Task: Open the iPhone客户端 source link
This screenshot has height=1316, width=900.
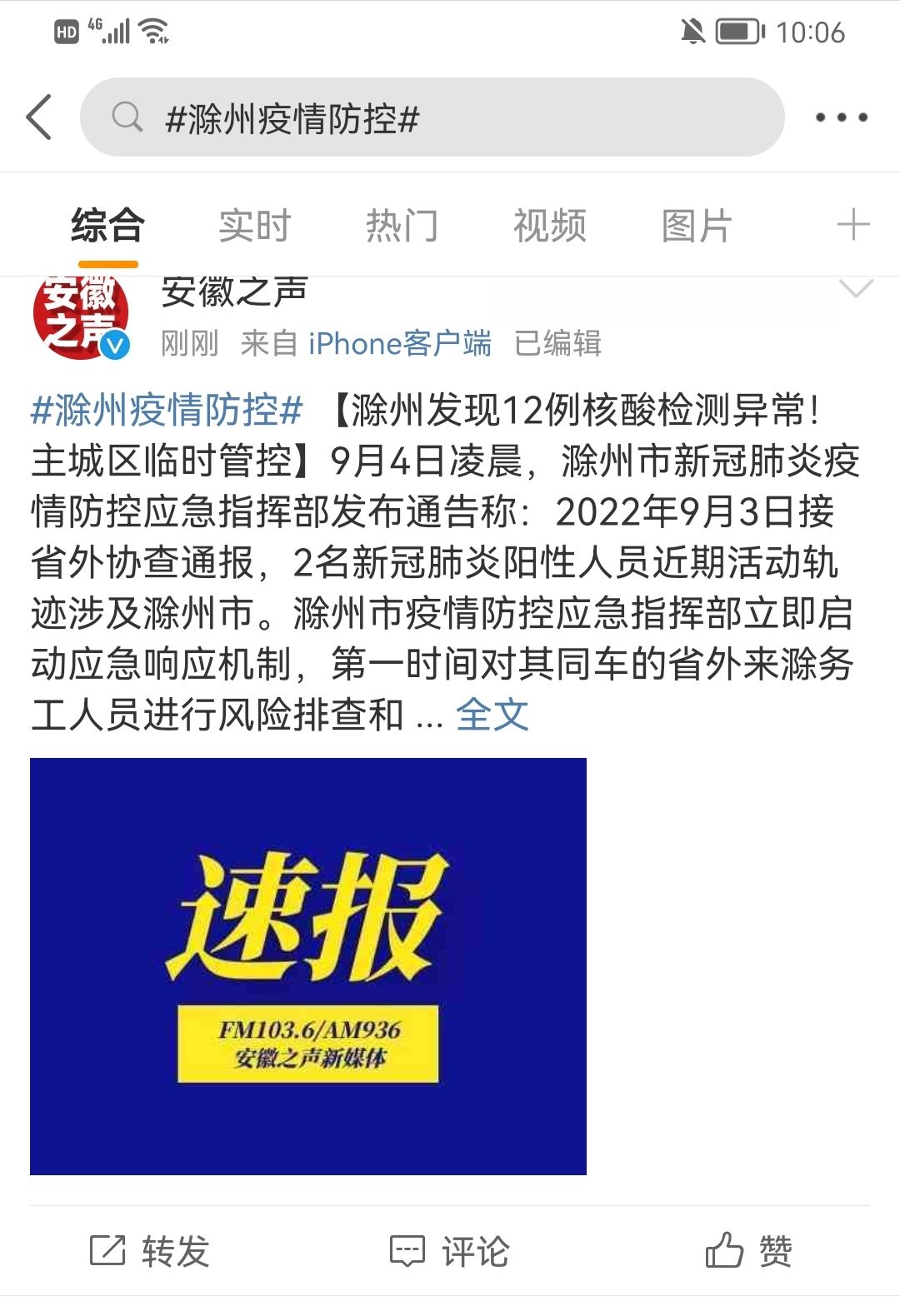Action: pos(400,343)
